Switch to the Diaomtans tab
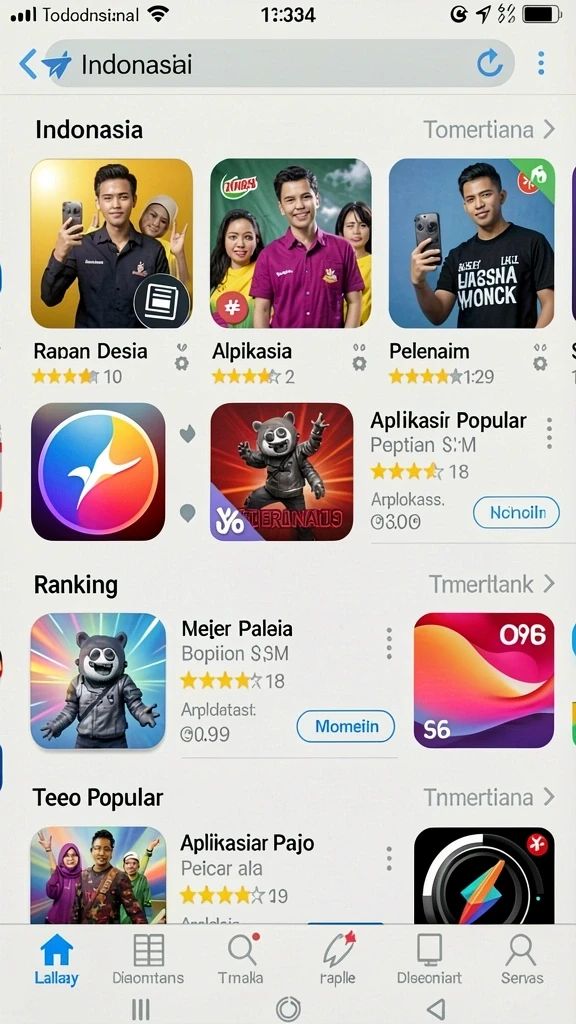Screen dimensions: 576x1024 click(x=148, y=959)
